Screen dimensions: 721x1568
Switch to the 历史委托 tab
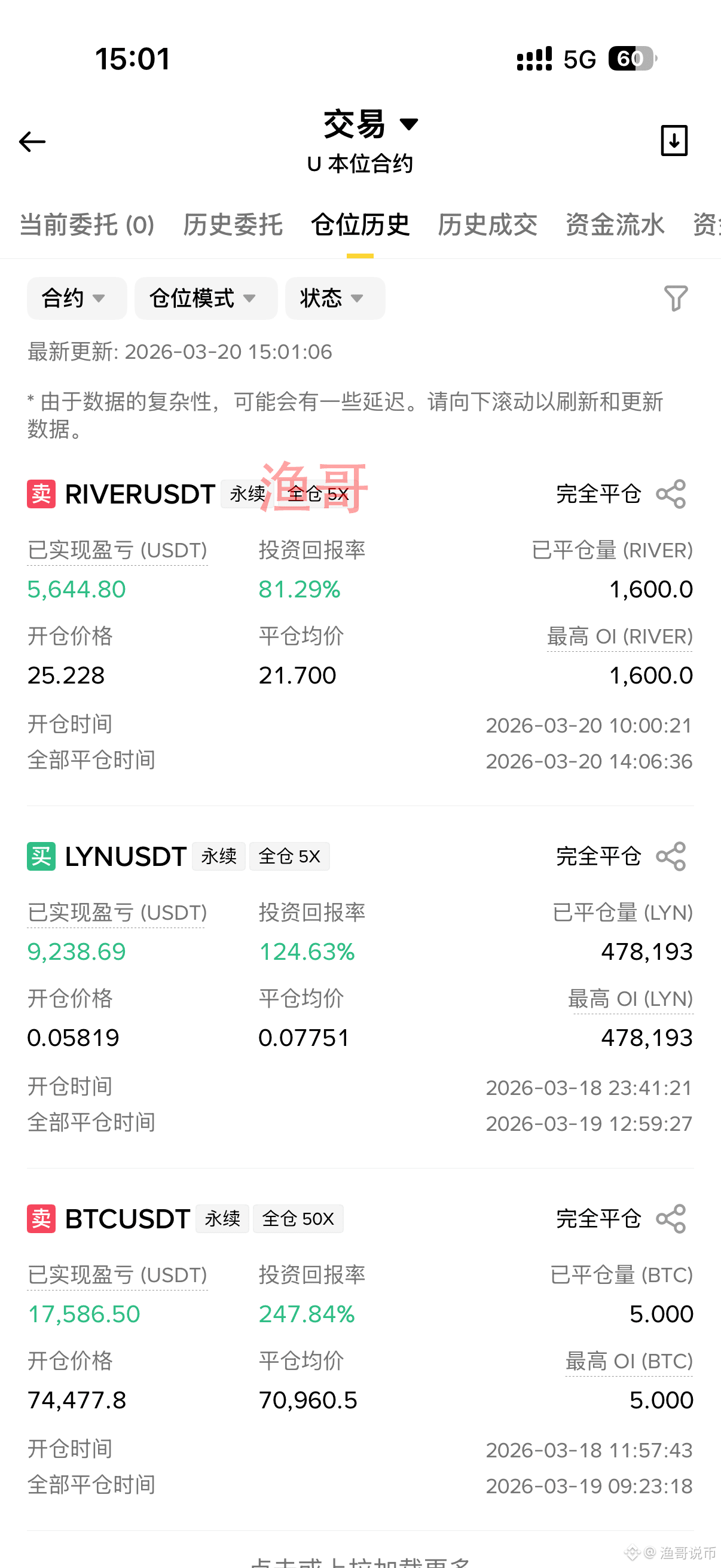tap(233, 225)
